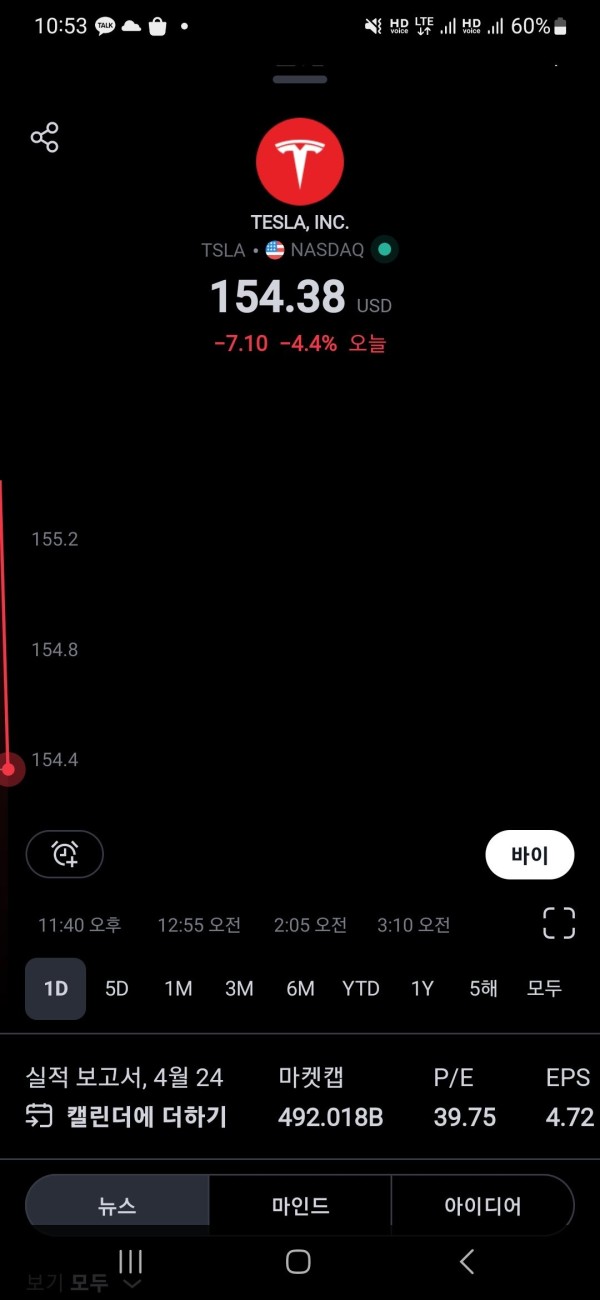Image resolution: width=600 pixels, height=1300 pixels.
Task: Open the 뉴스 tab
Action: click(117, 1205)
